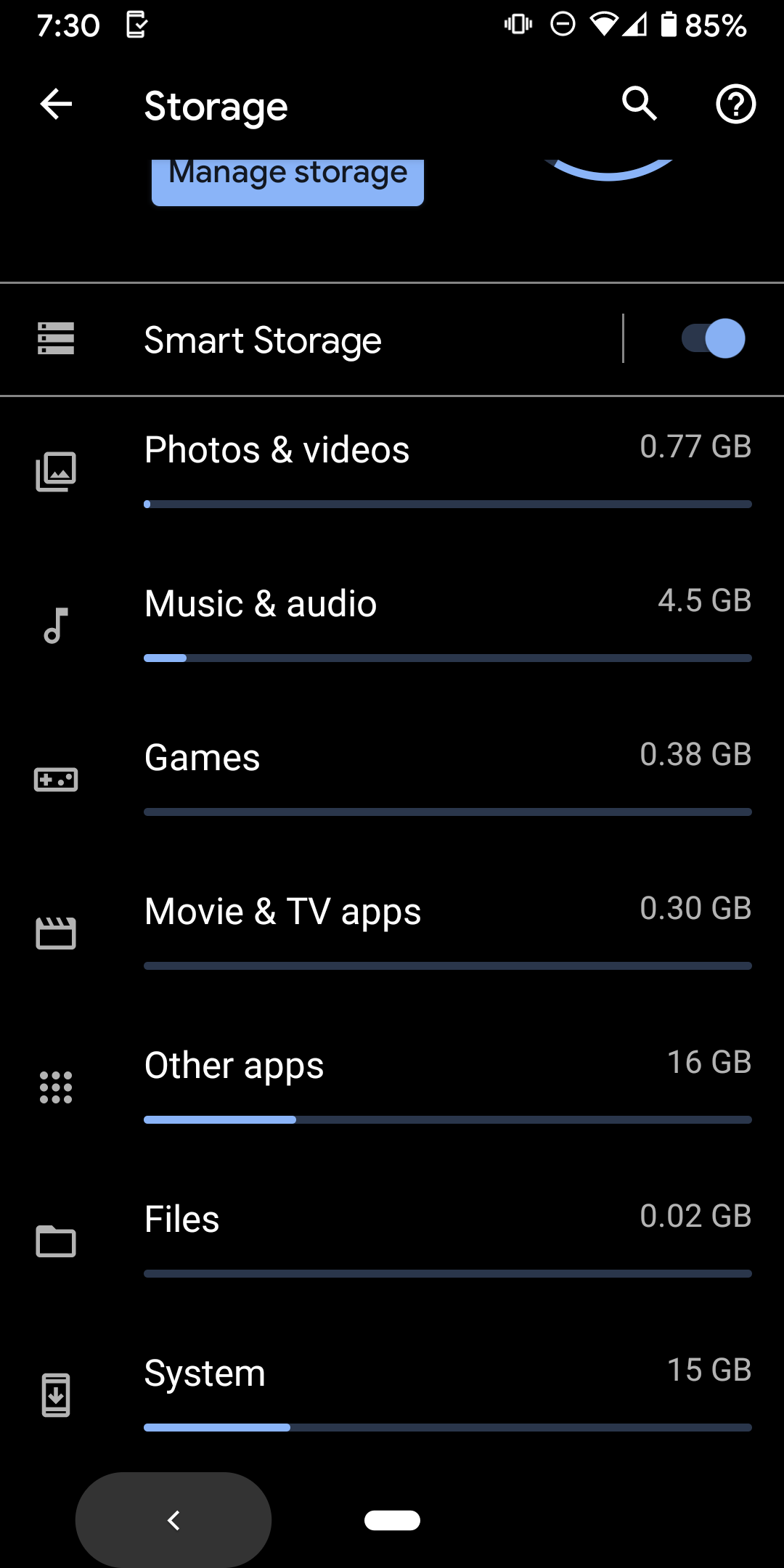
Task: Open Smart Storage settings
Action: (x=311, y=340)
